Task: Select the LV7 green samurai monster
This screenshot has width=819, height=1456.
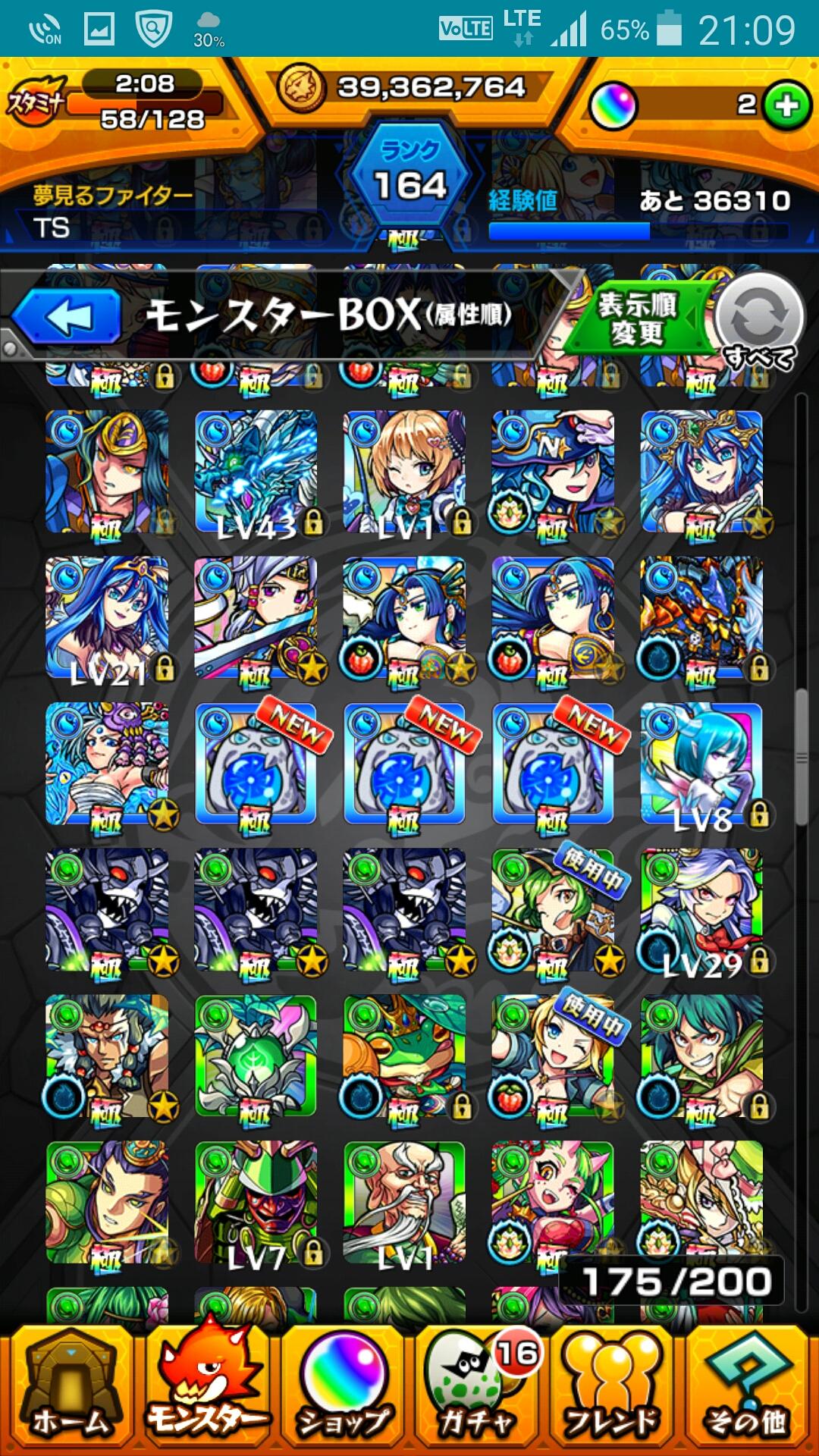Action: click(x=256, y=1202)
